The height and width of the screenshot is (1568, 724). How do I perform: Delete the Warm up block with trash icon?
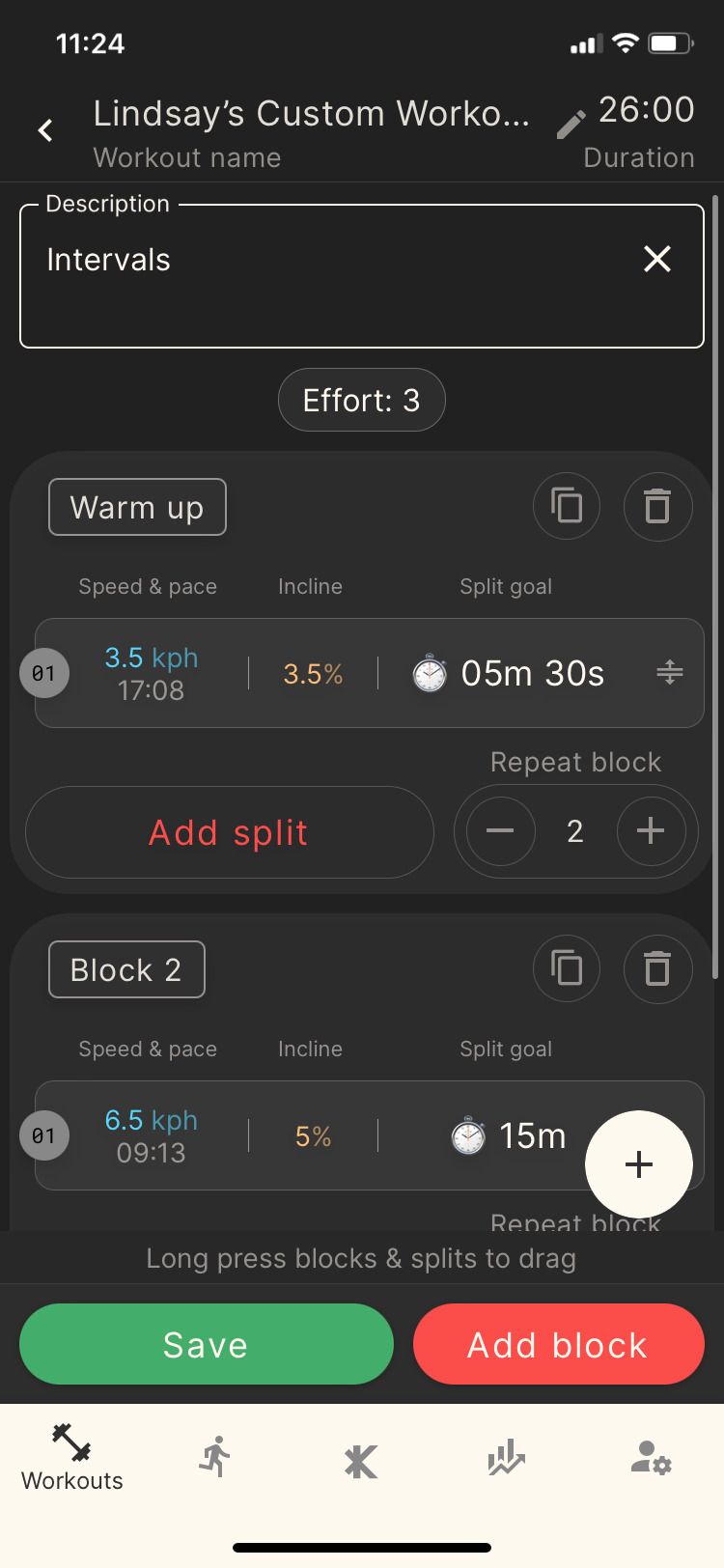tap(657, 506)
